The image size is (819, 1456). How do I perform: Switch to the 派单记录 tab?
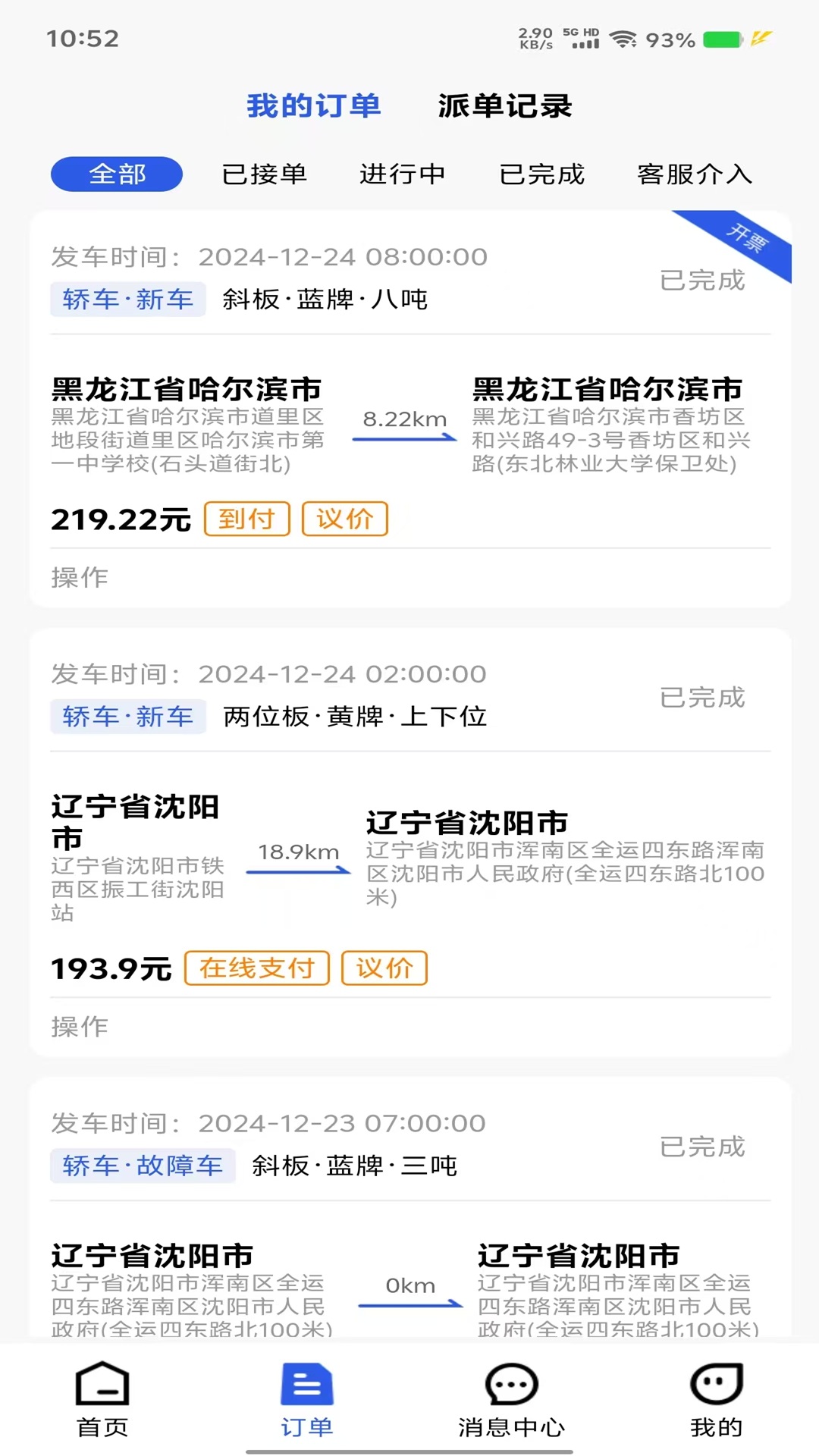[x=505, y=107]
